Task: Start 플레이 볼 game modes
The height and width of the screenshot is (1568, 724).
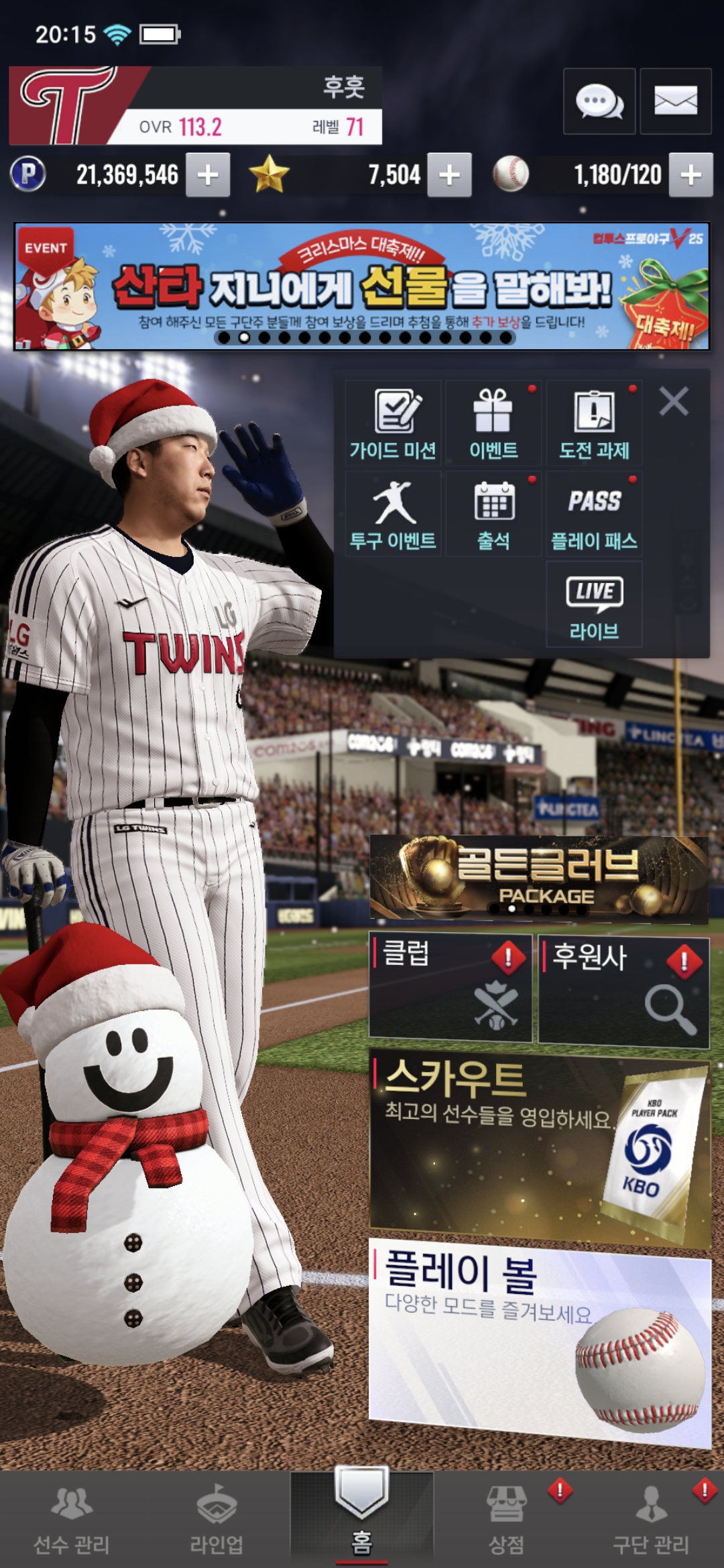Action: pos(539,1340)
